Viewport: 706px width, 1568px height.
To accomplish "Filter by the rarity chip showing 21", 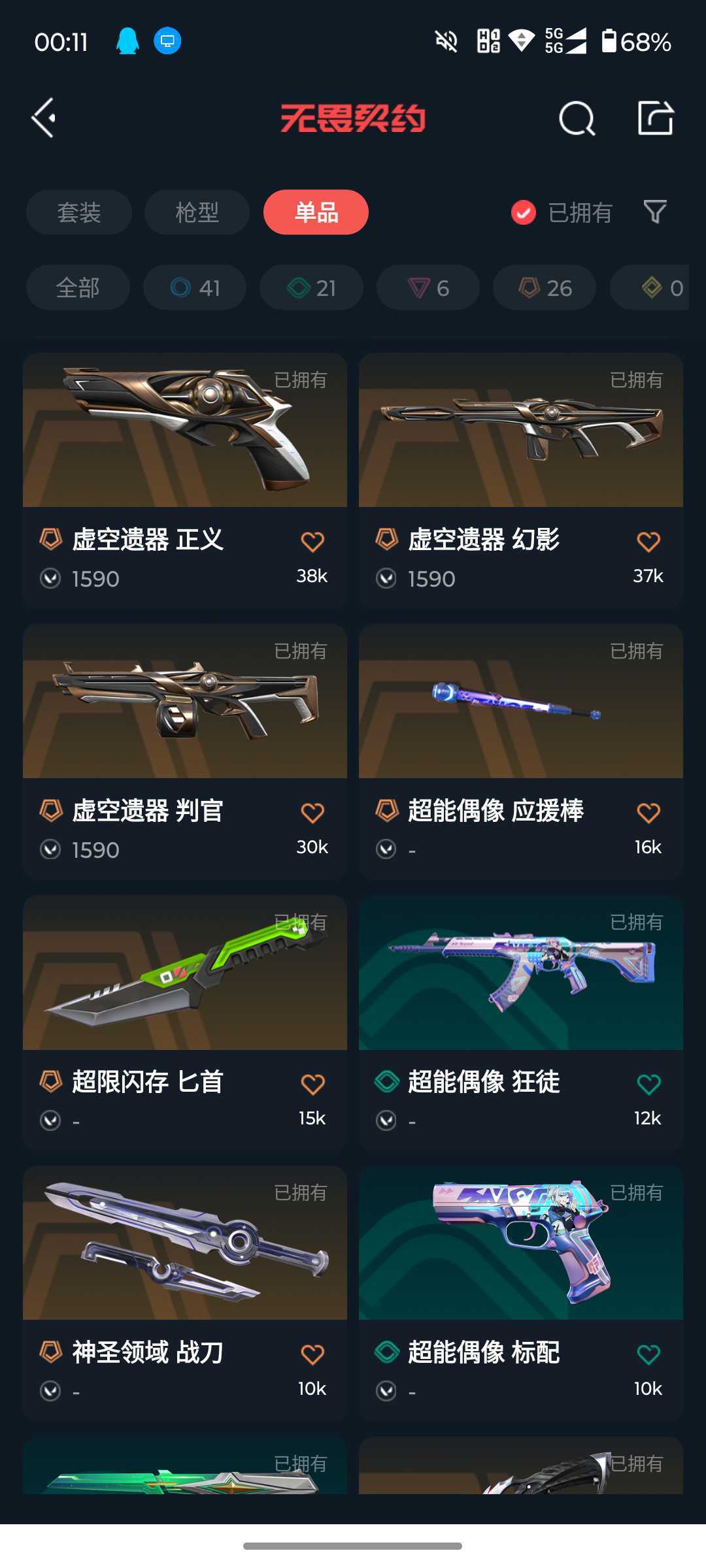I will pos(311,287).
